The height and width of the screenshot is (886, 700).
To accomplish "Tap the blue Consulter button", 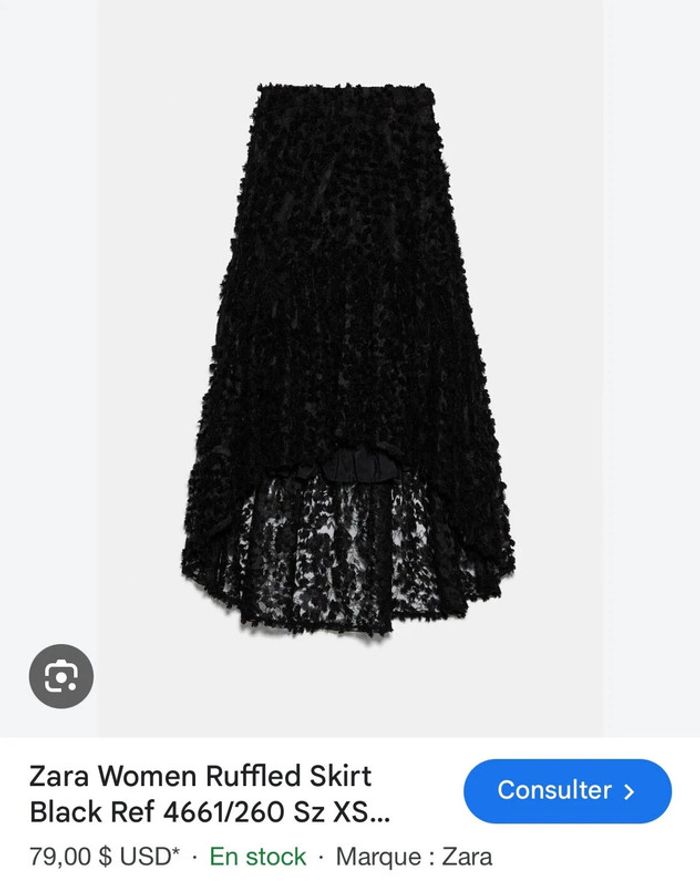I will [x=567, y=791].
